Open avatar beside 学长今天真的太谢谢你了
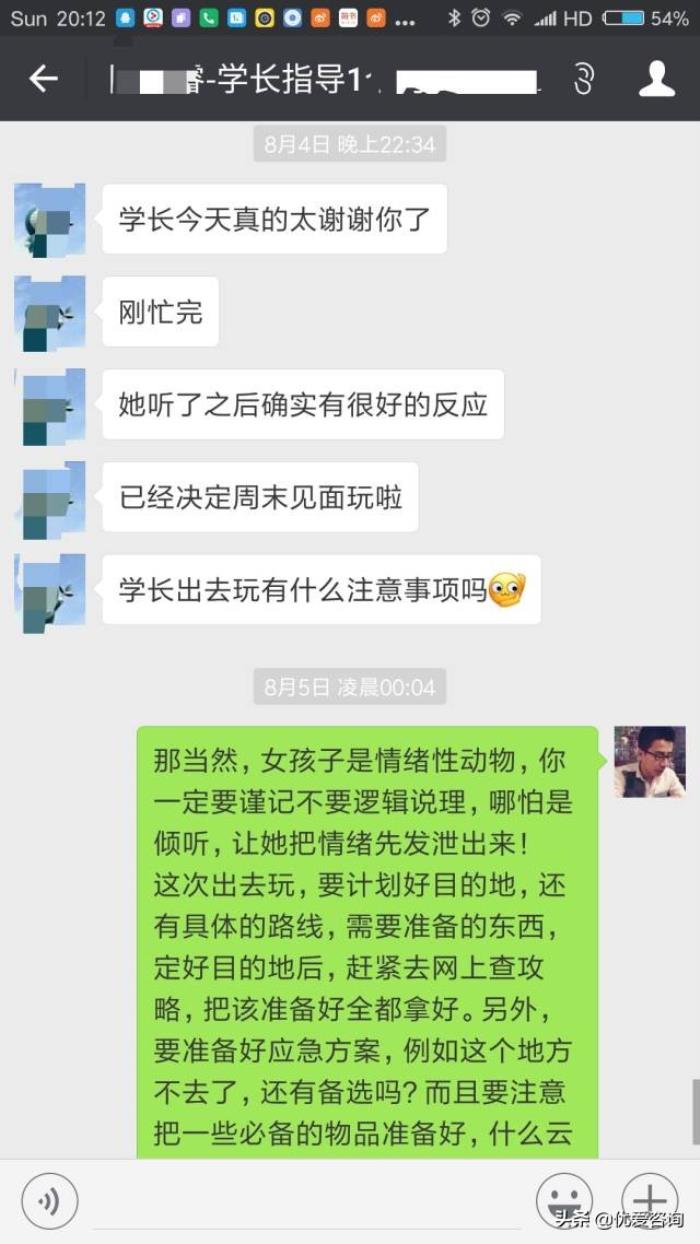 coord(50,220)
